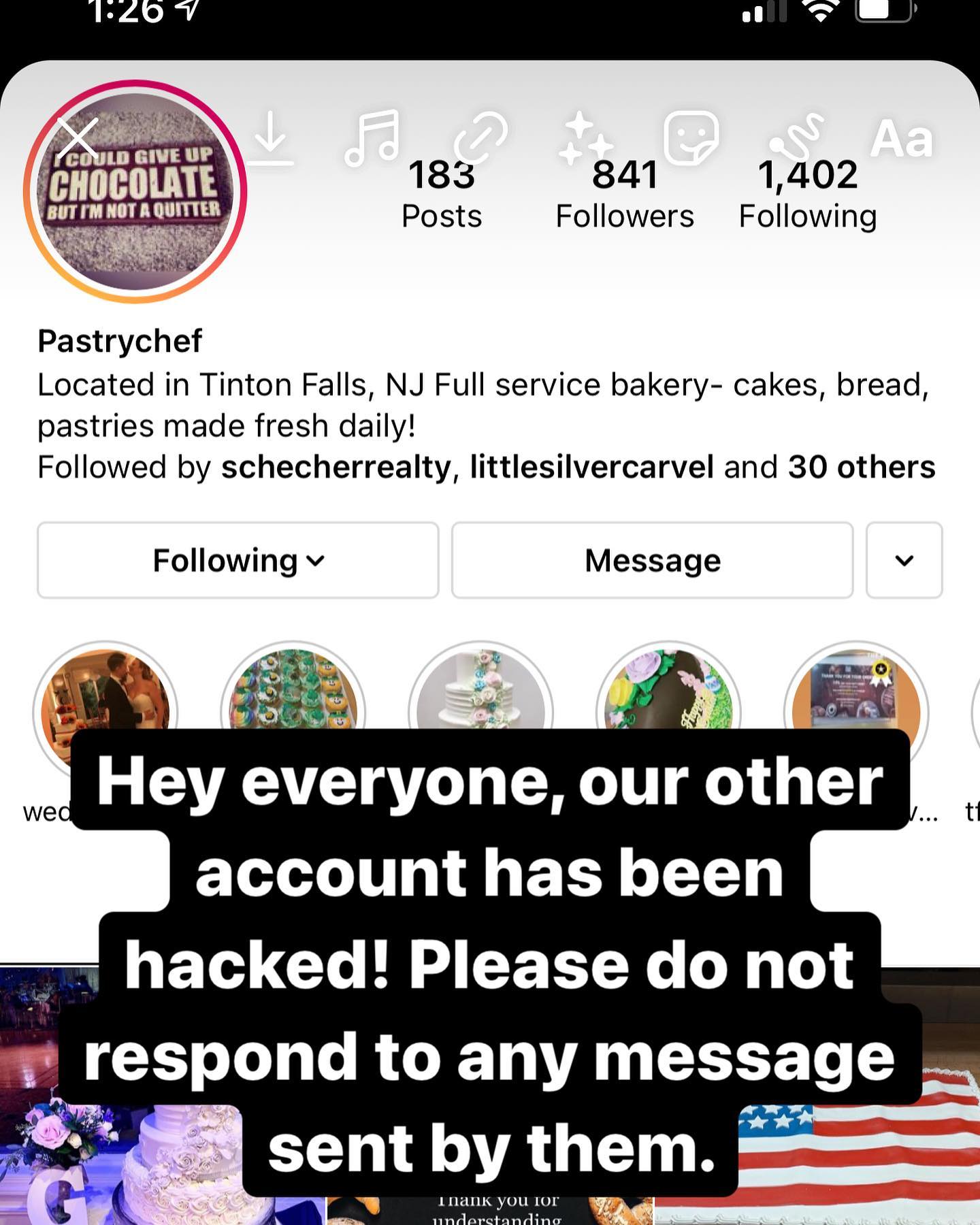Add music to the story
Viewport: 980px width, 1225px height.
point(372,138)
